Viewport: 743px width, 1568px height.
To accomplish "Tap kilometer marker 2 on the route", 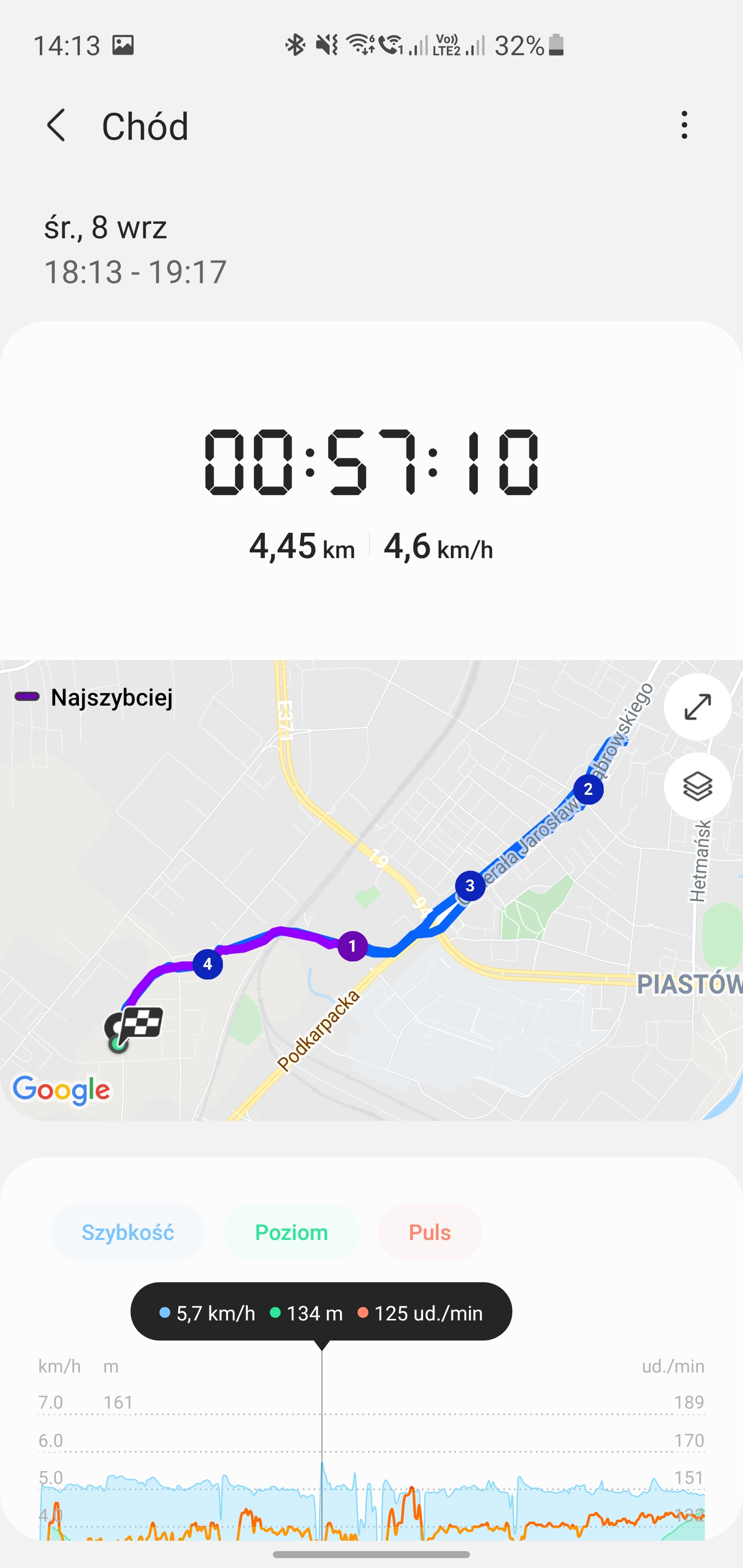I will (x=588, y=790).
